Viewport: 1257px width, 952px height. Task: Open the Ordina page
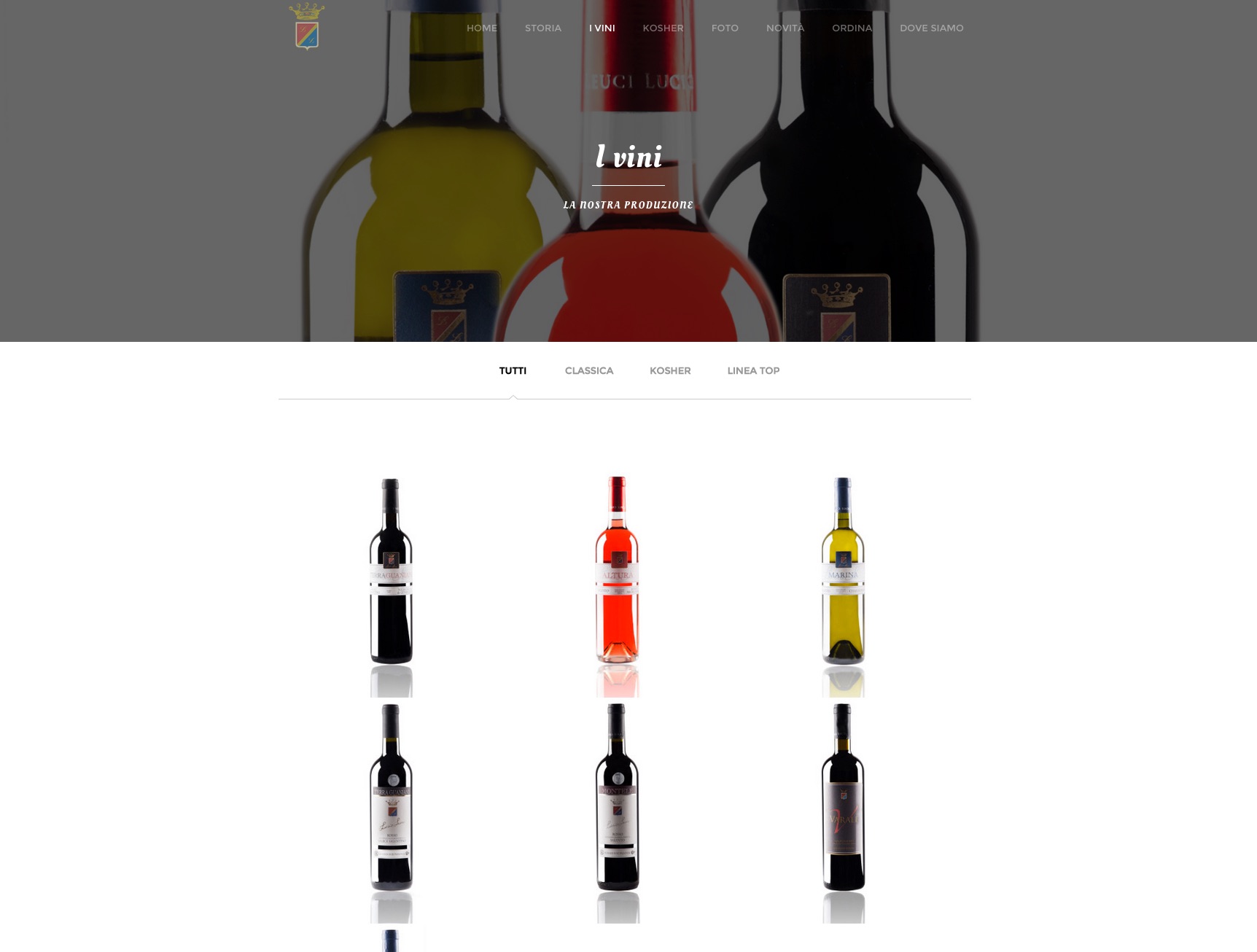click(x=851, y=28)
